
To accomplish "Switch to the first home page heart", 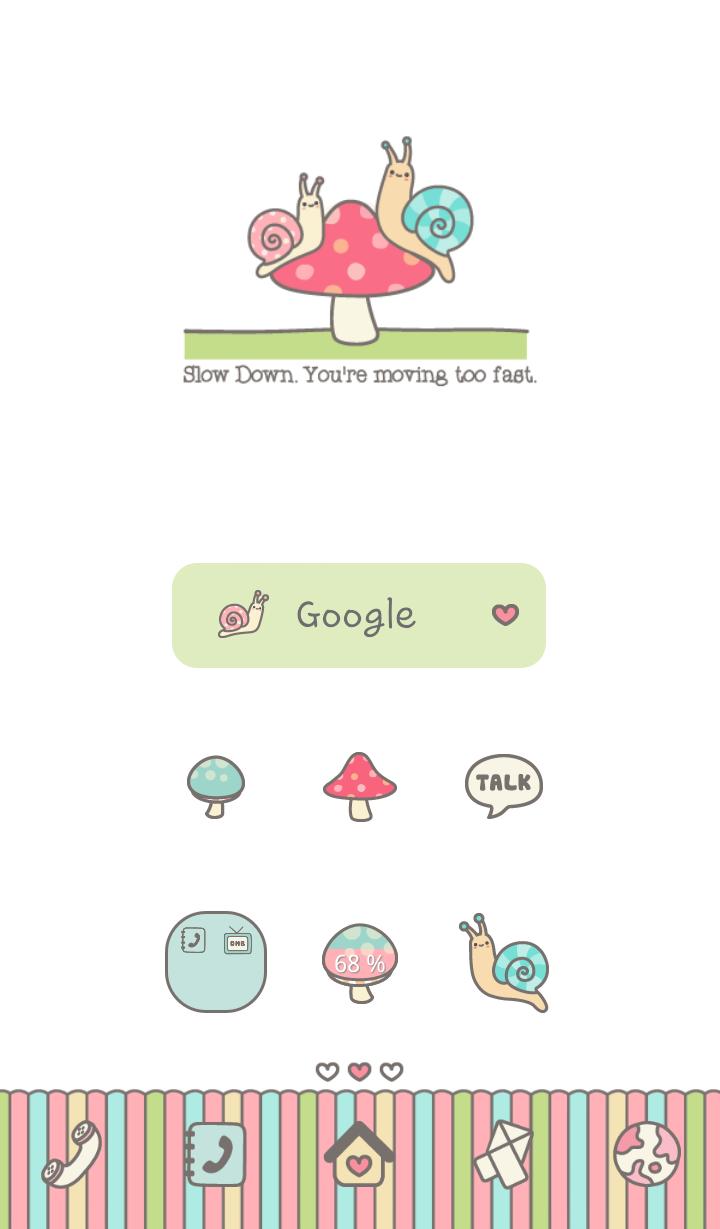I will pyautogui.click(x=327, y=1070).
